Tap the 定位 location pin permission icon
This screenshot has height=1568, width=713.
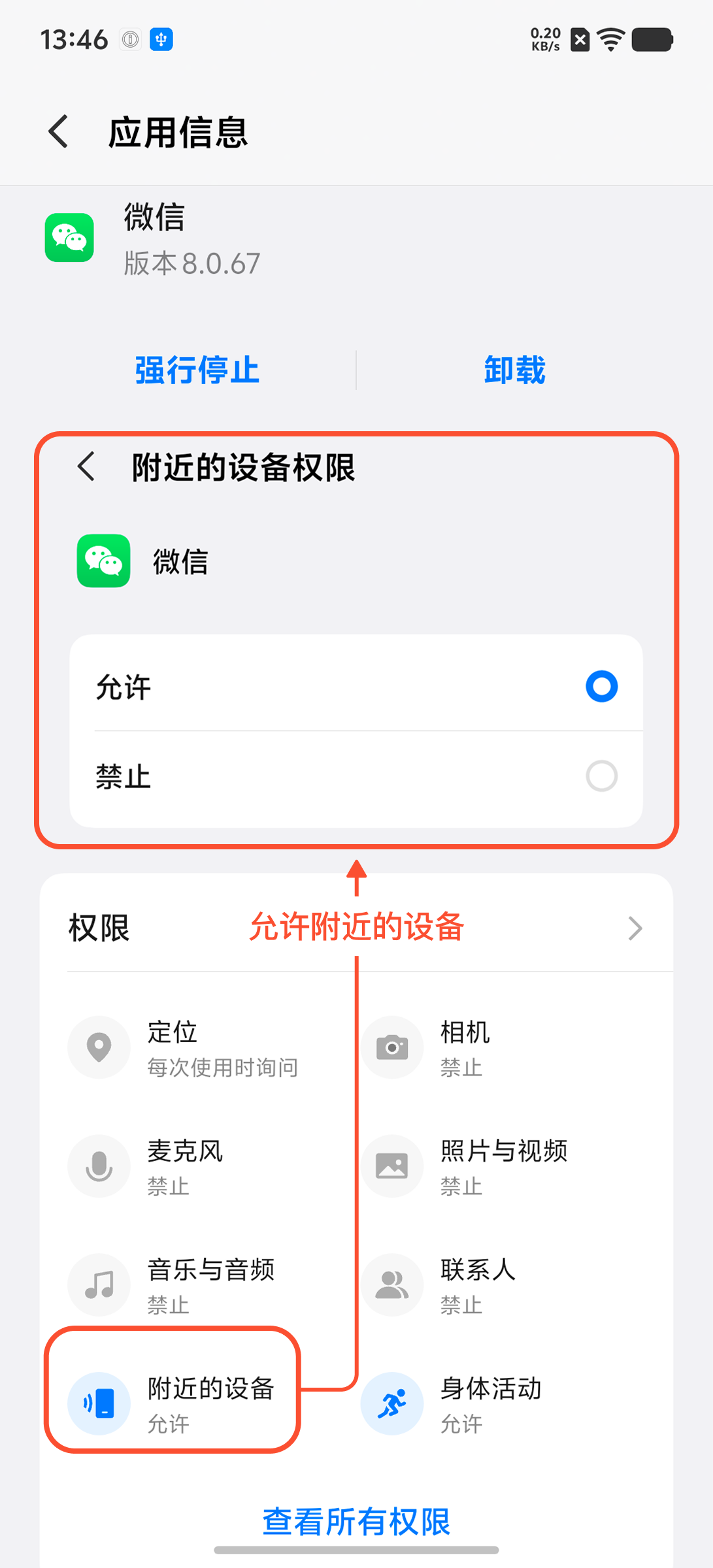(99, 1047)
